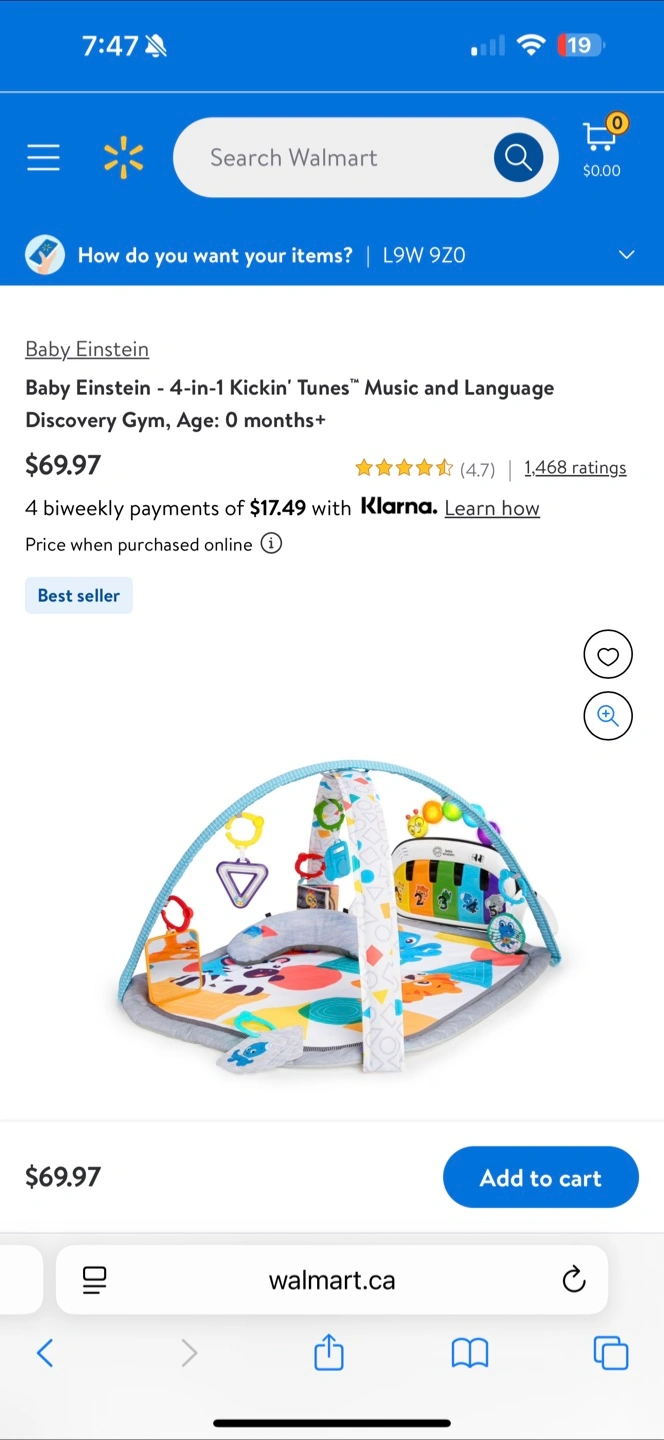Go back in Safari
The width and height of the screenshot is (664, 1440).
coord(45,1353)
